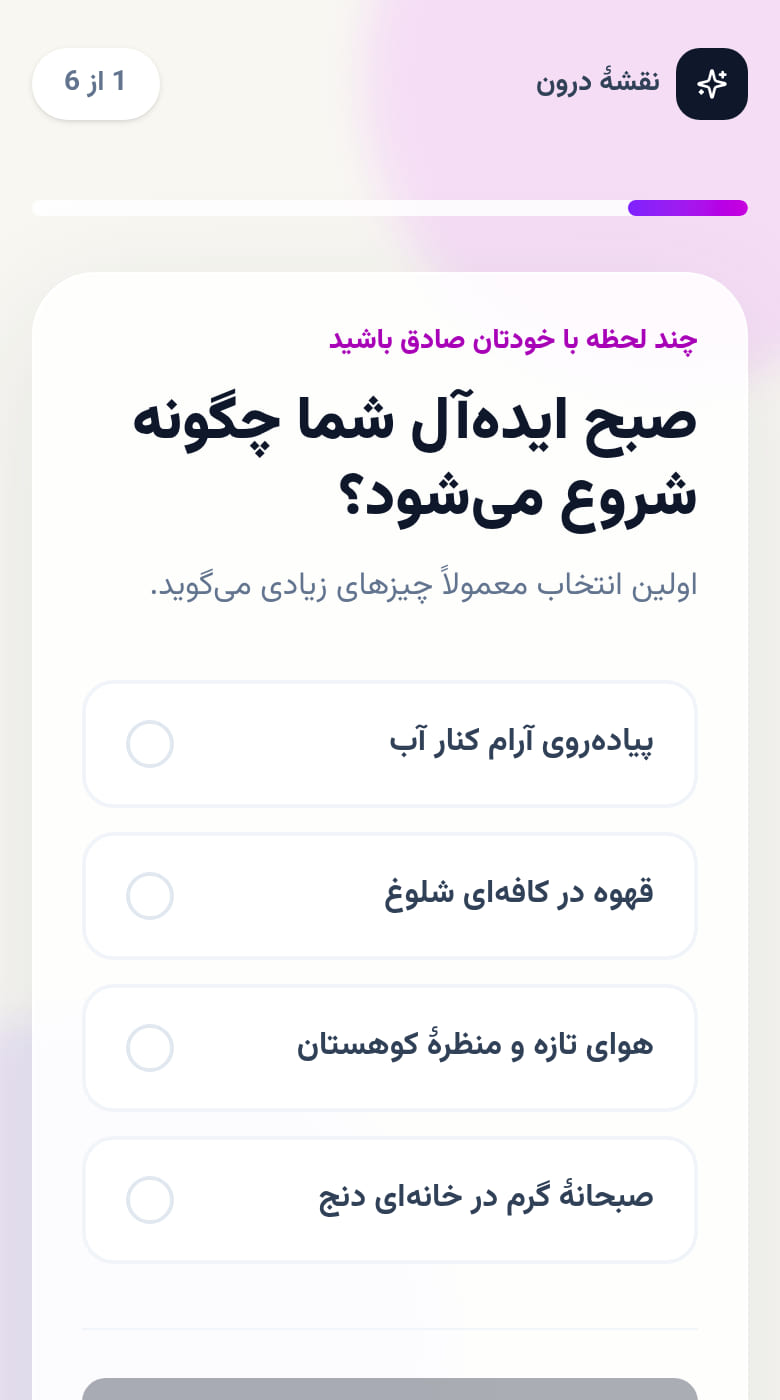The height and width of the screenshot is (1400, 780).
Task: Choose قهوه در کافه‌ای شلوغ
Action: pos(390,896)
